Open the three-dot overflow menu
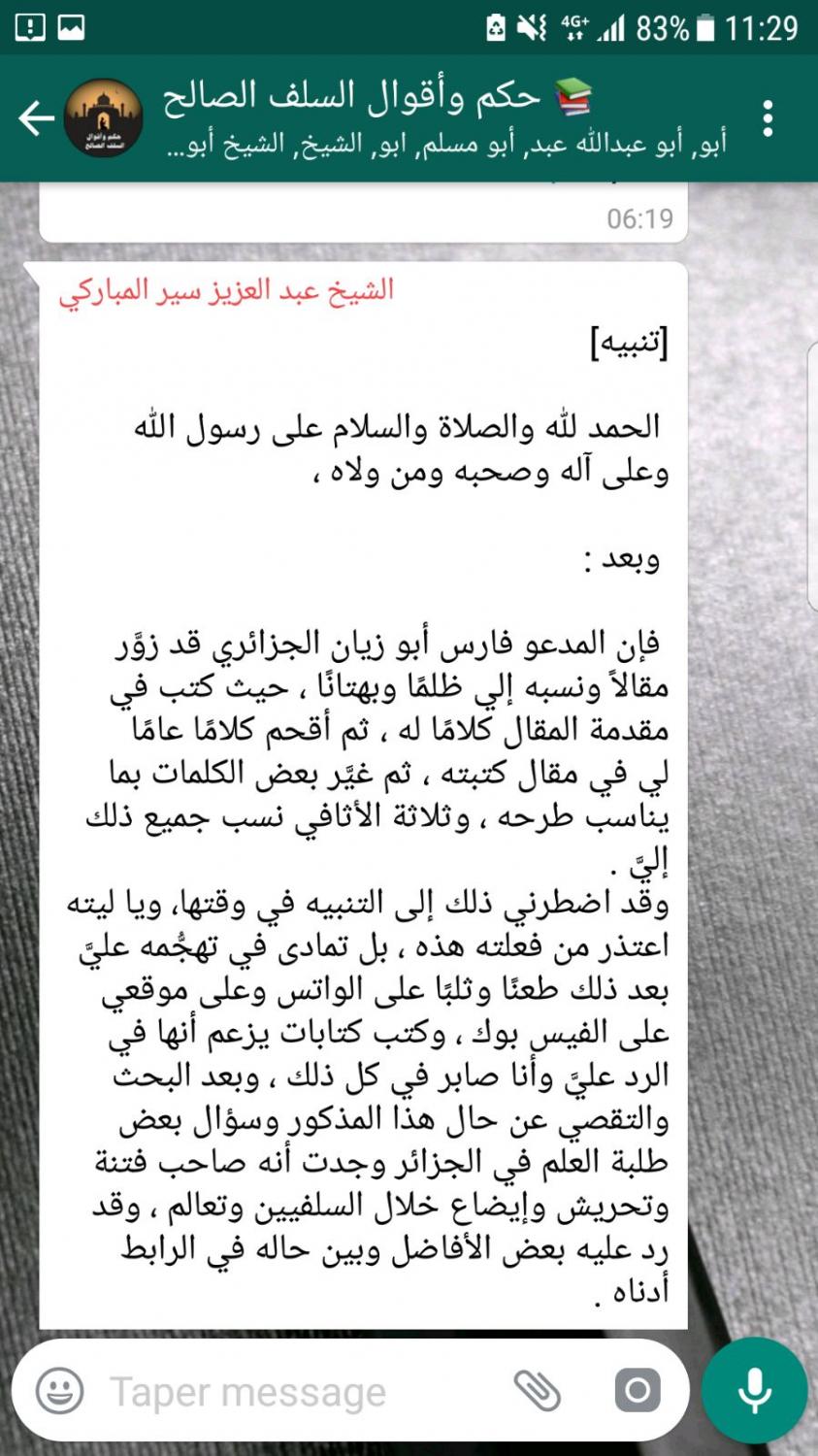The image size is (818, 1456). coord(768,118)
